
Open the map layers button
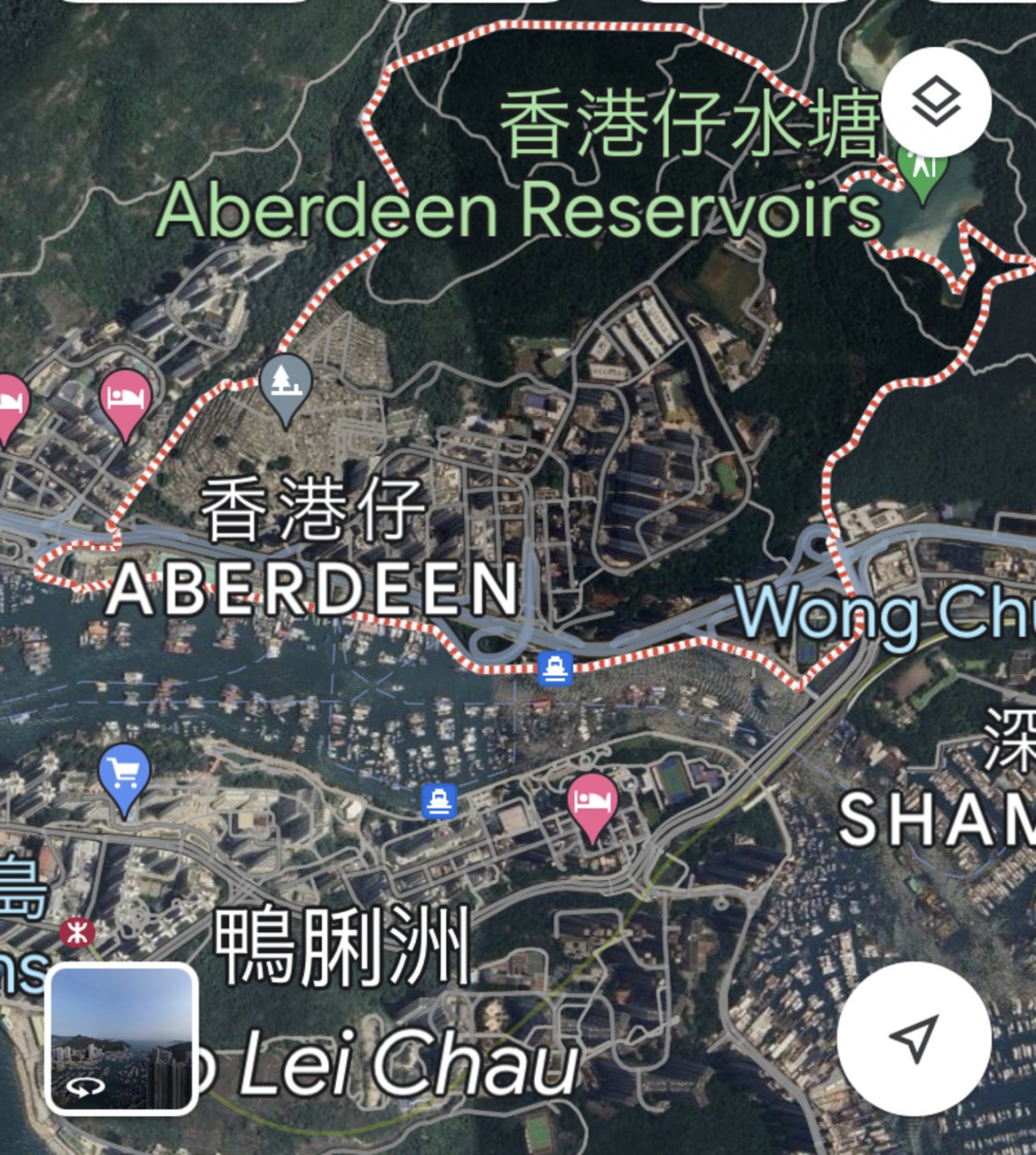coord(936,103)
